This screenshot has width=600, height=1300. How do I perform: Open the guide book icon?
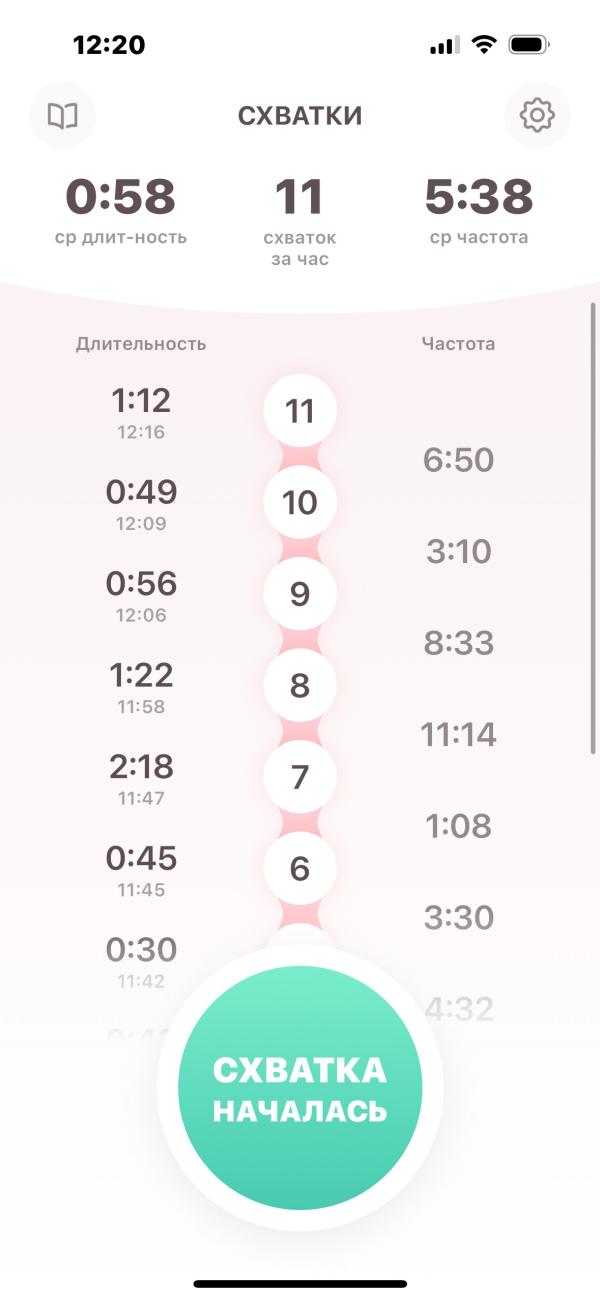(x=63, y=116)
